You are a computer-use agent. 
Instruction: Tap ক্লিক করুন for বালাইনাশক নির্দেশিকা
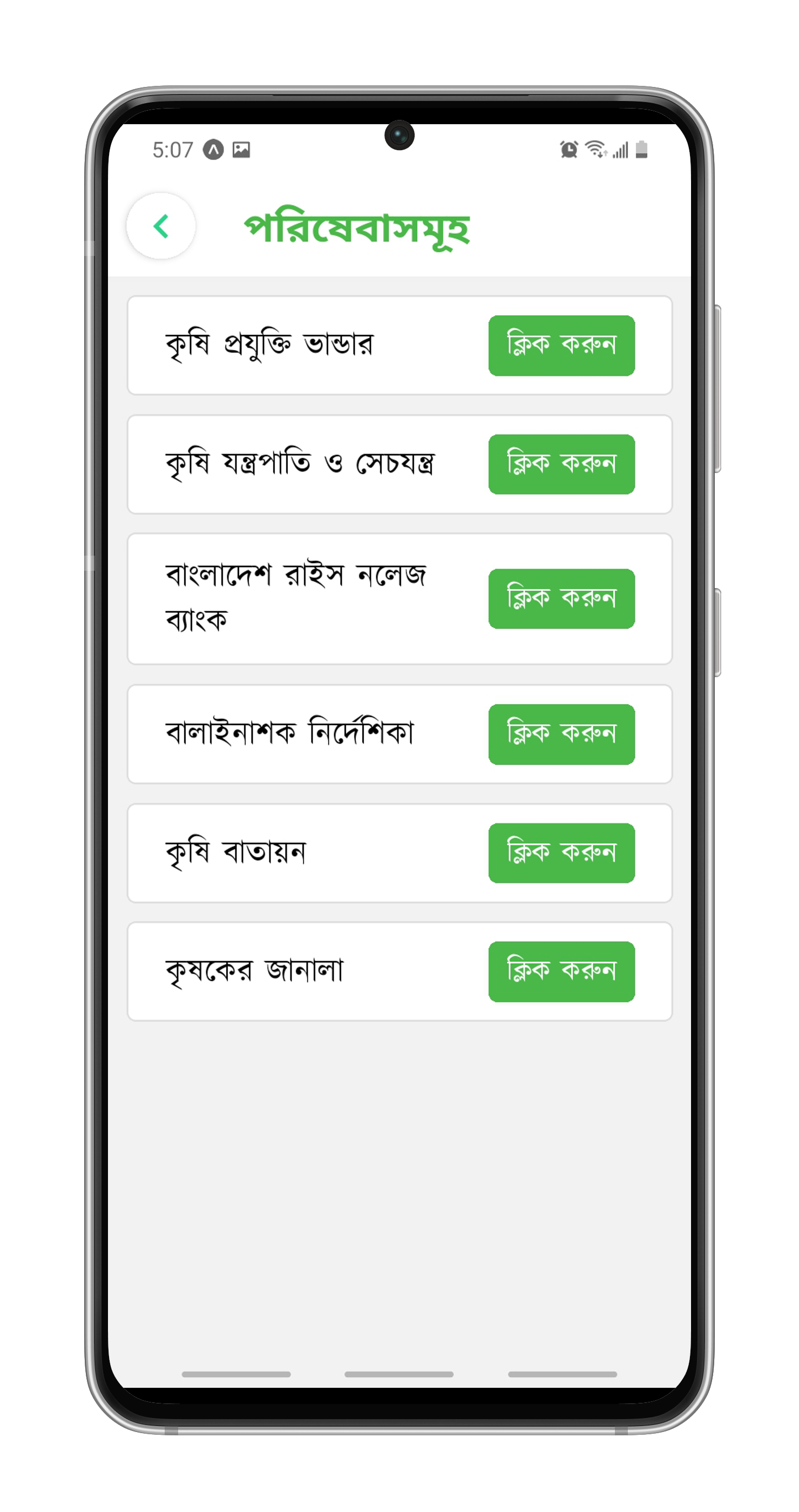point(561,734)
